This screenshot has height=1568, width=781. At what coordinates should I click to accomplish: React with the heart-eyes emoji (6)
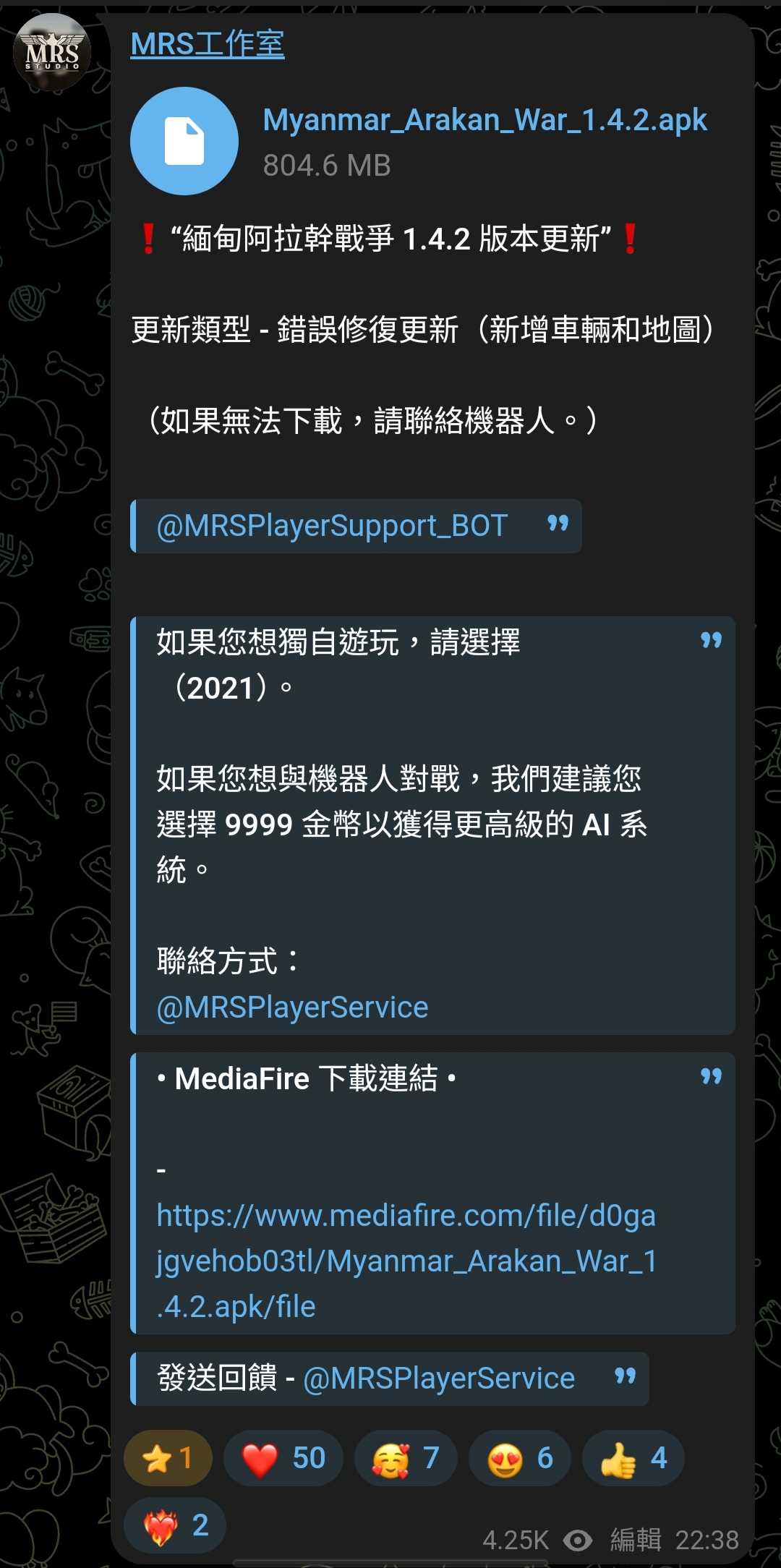tap(519, 1458)
